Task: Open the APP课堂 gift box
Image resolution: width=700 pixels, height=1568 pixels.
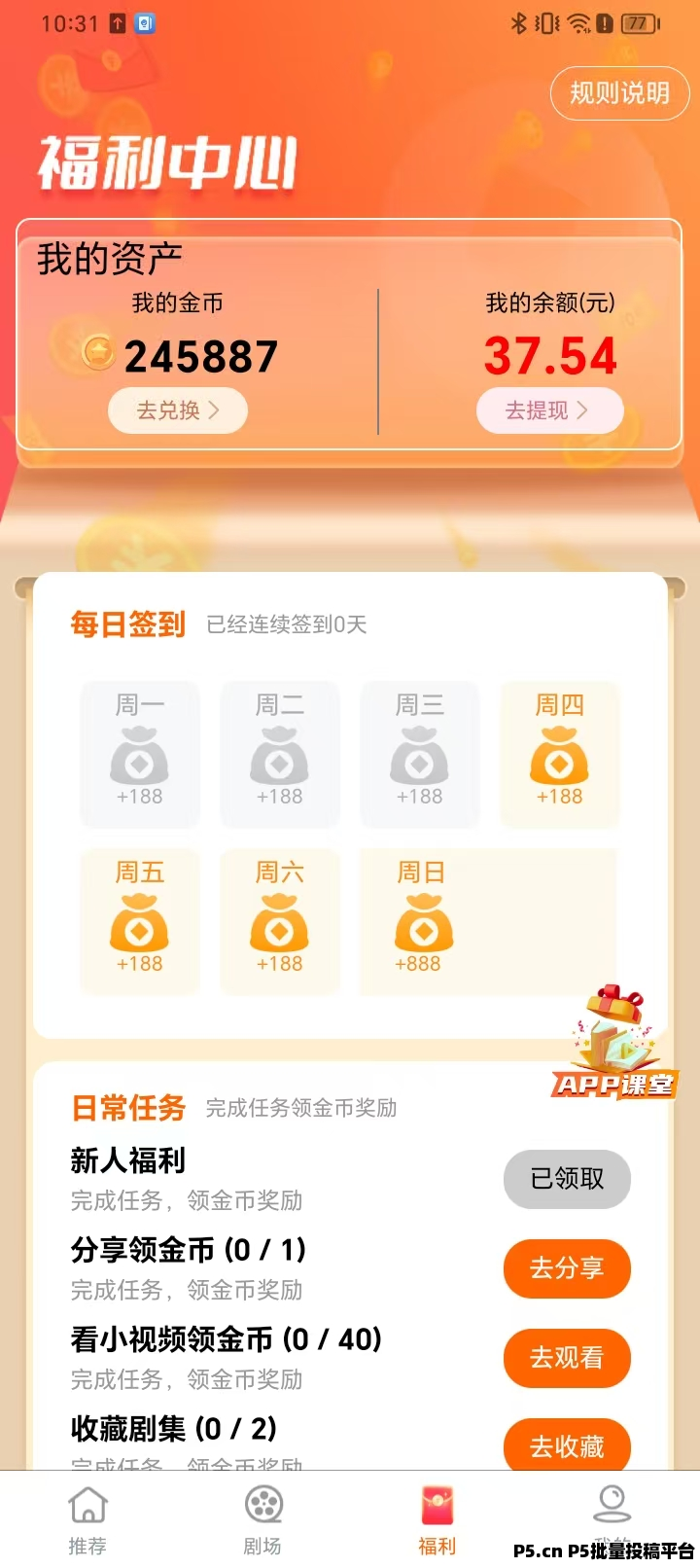Action: 613,1043
